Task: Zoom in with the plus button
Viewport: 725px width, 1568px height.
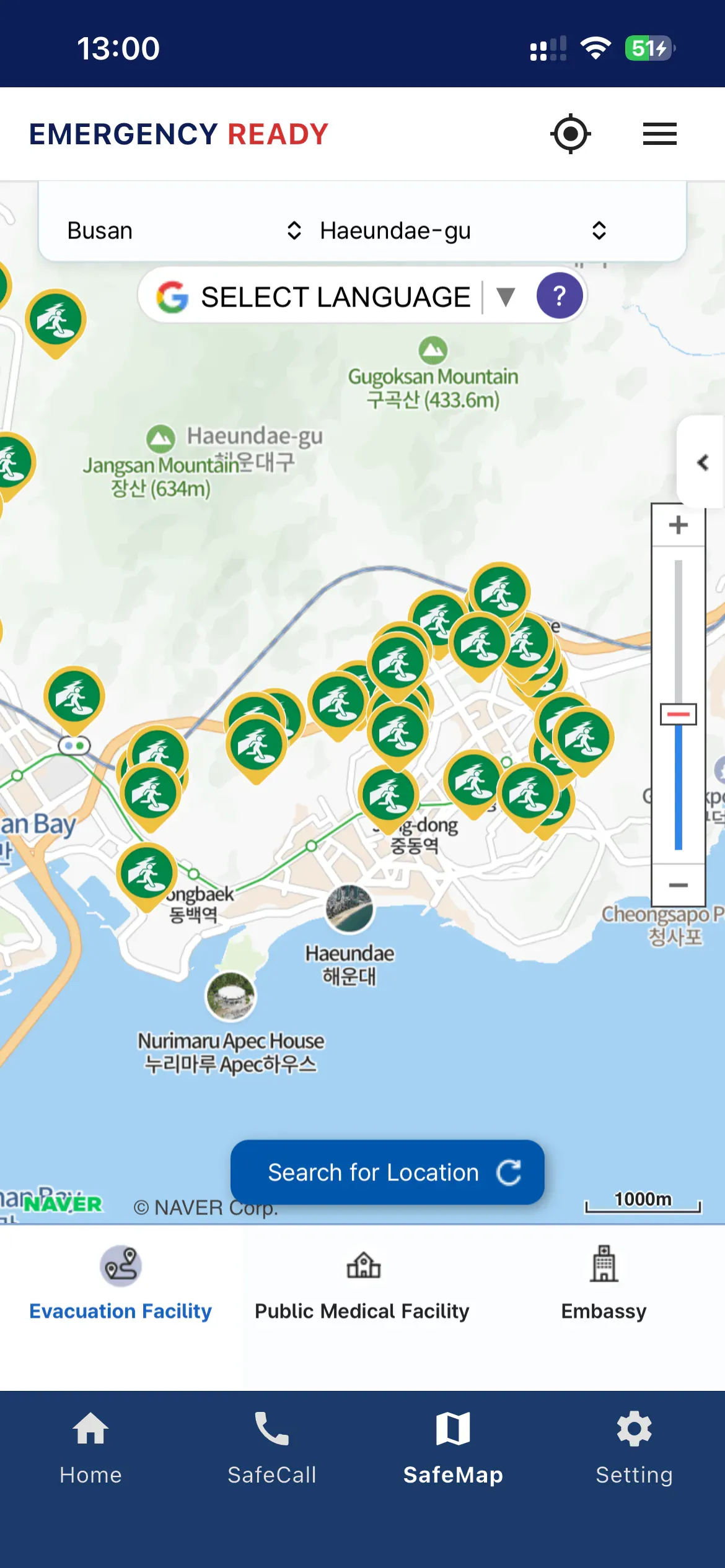Action: tap(678, 525)
